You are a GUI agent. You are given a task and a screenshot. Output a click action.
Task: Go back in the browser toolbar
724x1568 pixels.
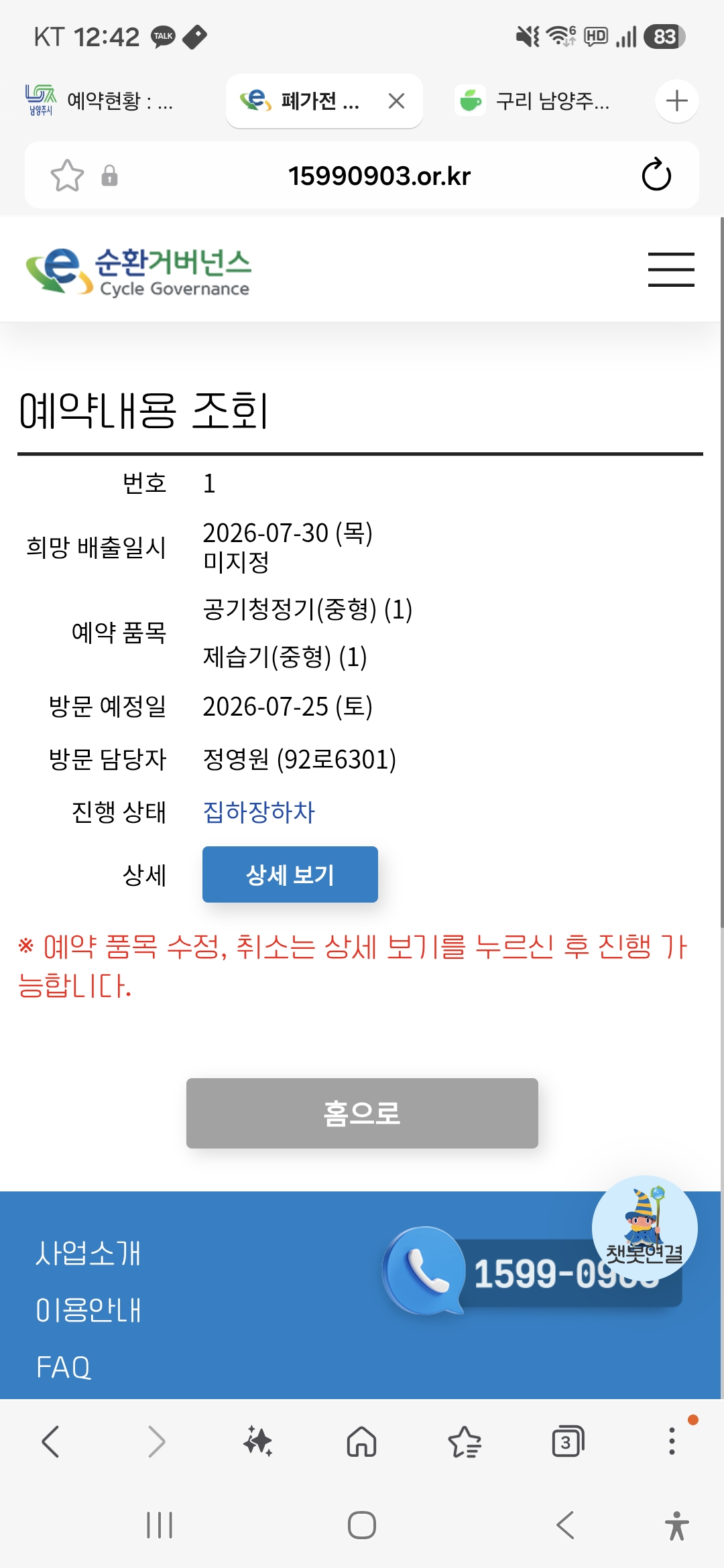[x=51, y=1441]
